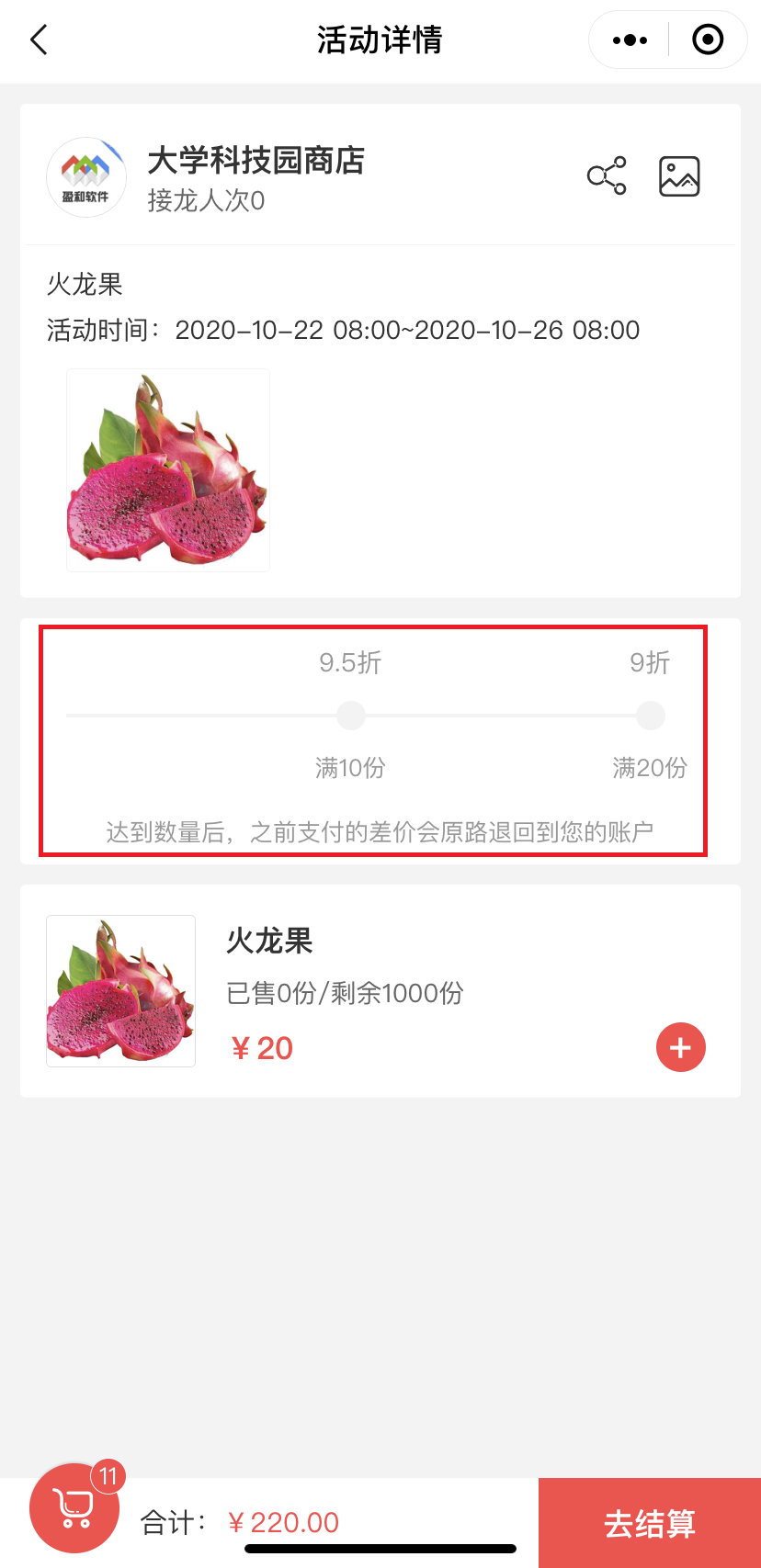Open 大学科技园商店 store avatar
761x1568 pixels.
click(x=86, y=177)
